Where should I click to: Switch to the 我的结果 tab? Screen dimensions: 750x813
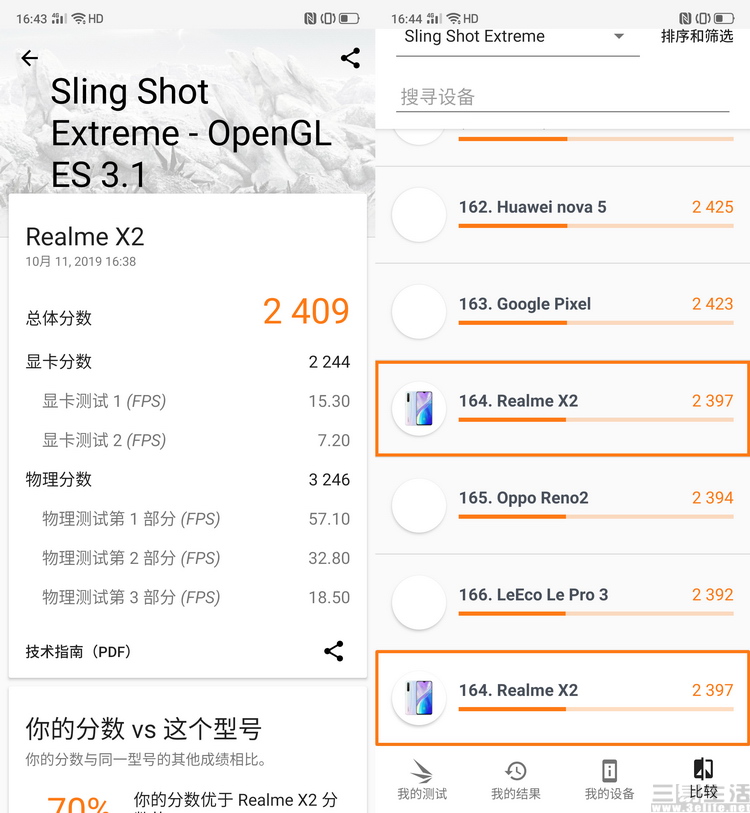pyautogui.click(x=516, y=780)
